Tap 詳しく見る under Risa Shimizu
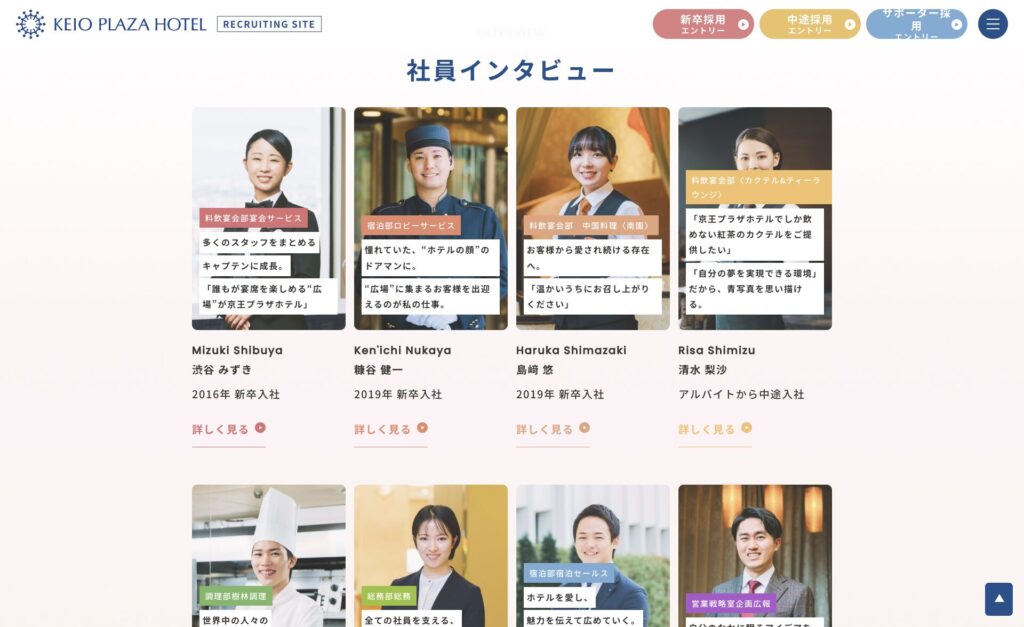This screenshot has width=1024, height=627. click(x=715, y=429)
